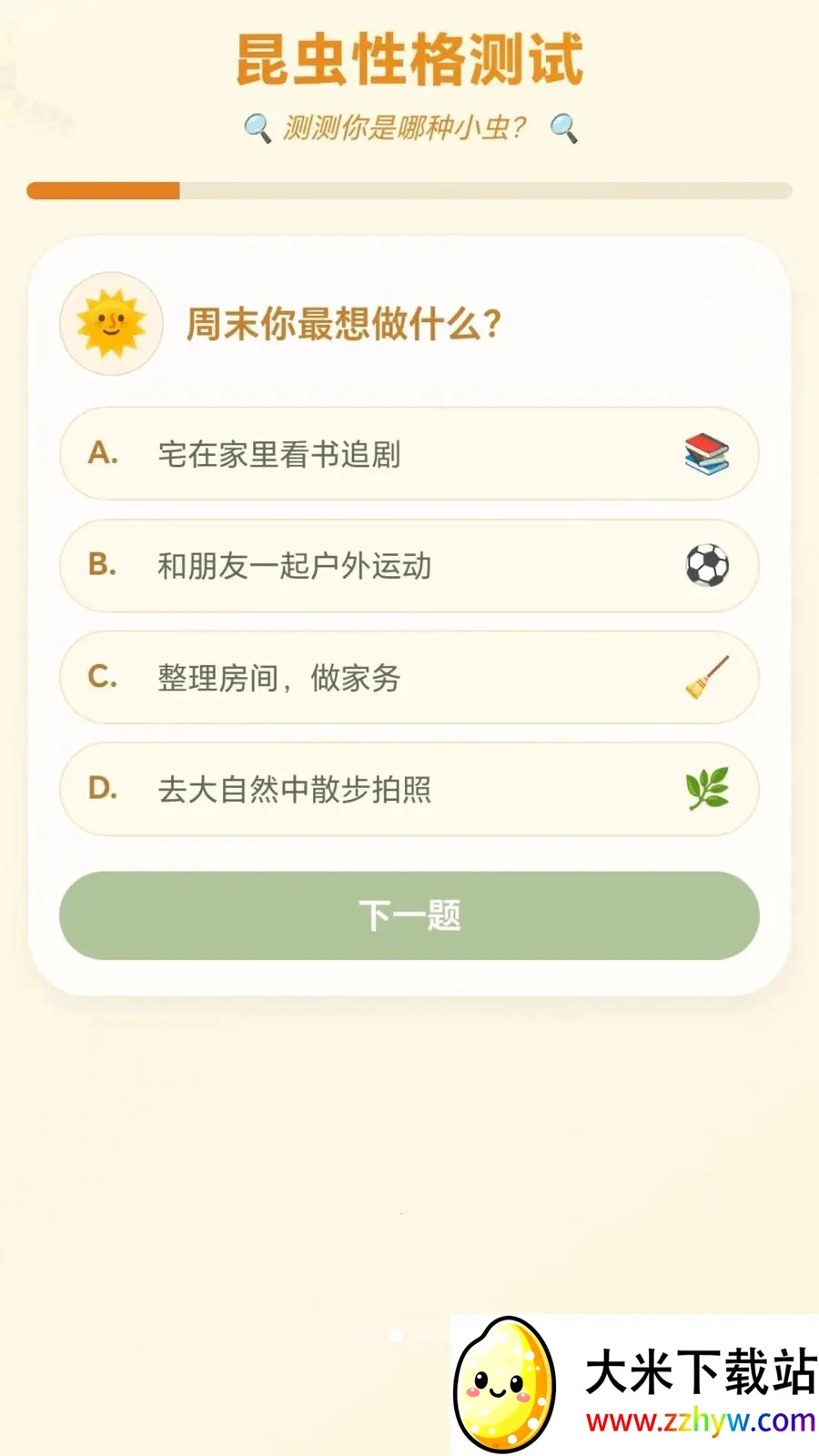Click the right magnifying glass in the subtitle
Screen dimensions: 819x1456
pyautogui.click(x=561, y=128)
